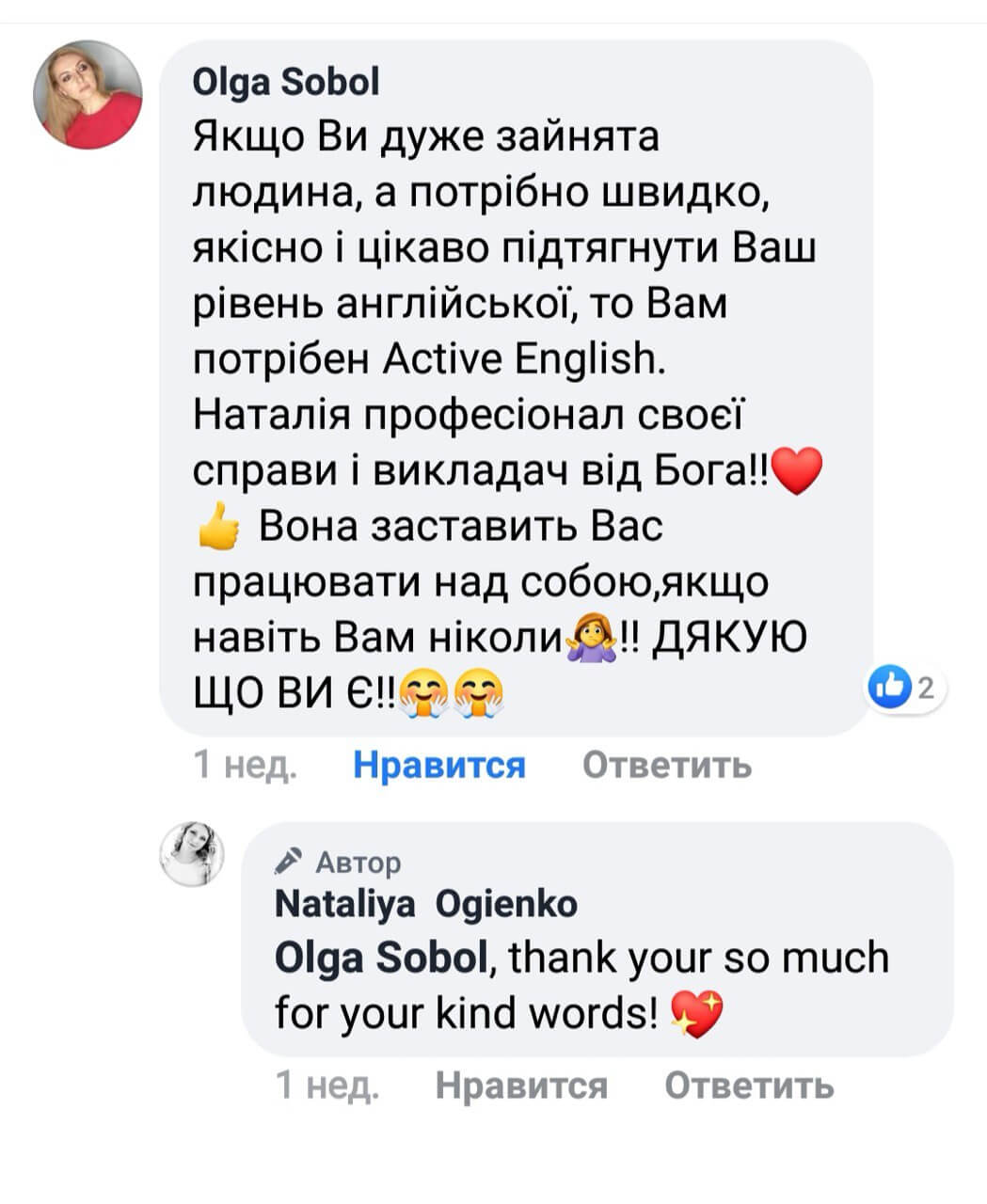Image resolution: width=987 pixels, height=1204 pixels.
Task: Open Nataliya Ogienko's profile picture
Action: [193, 853]
